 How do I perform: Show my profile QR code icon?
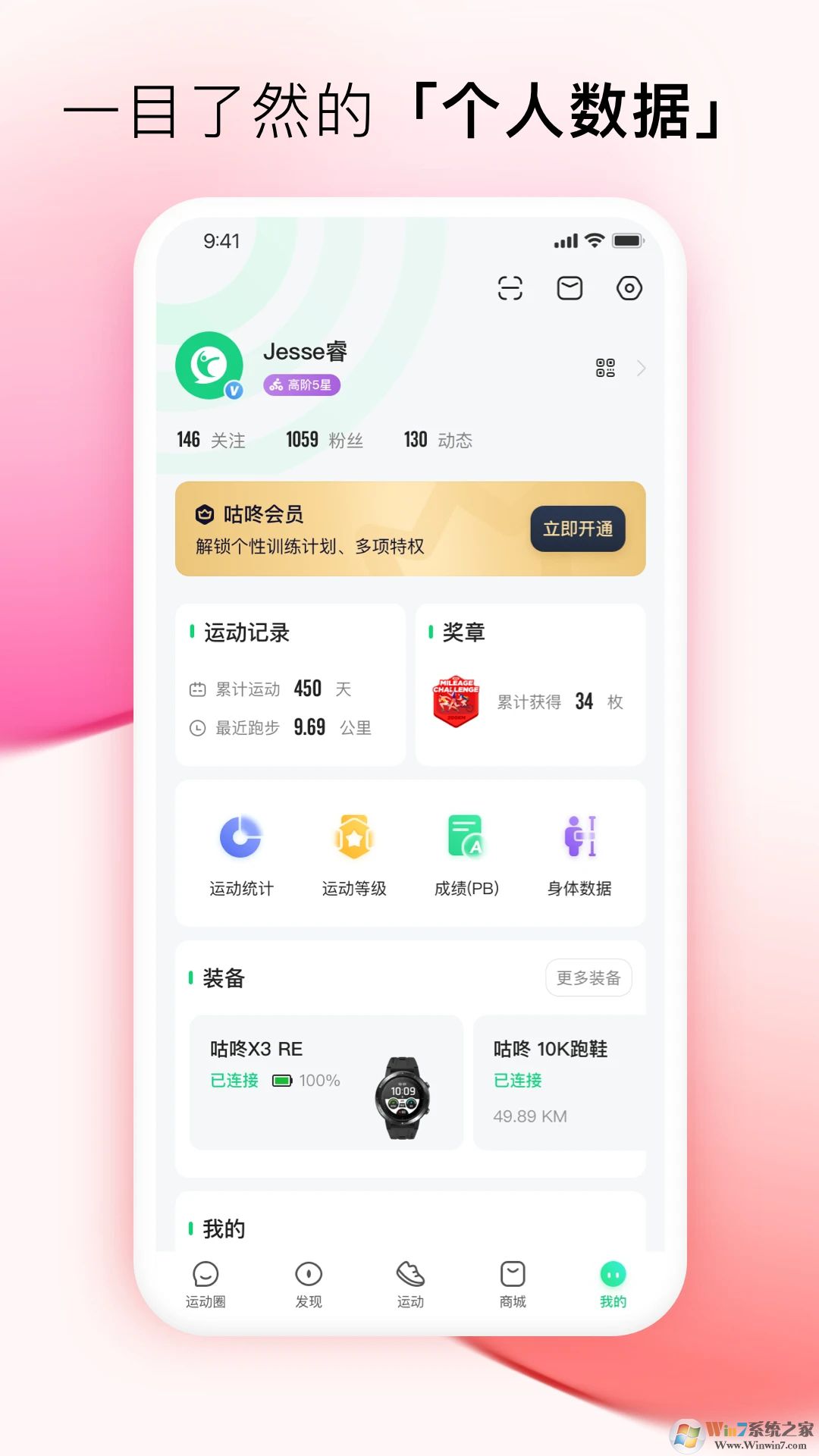pos(604,369)
